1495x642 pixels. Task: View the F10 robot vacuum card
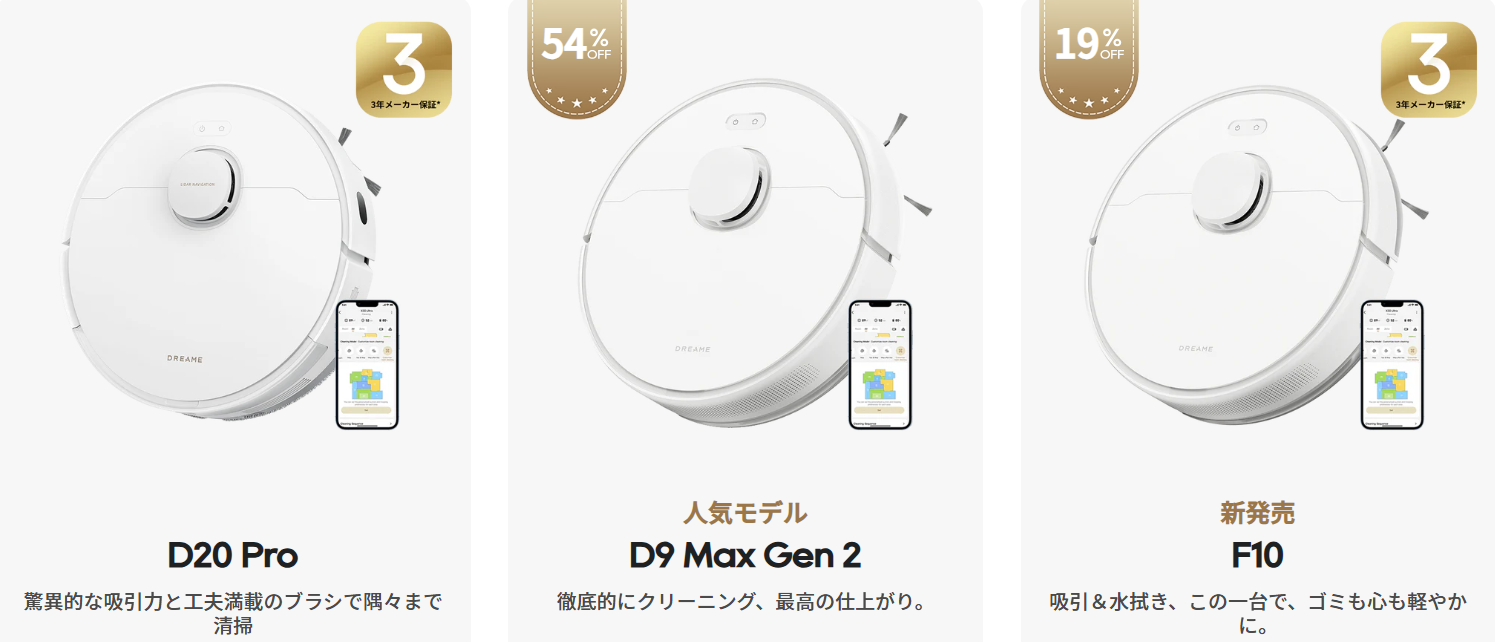[x=1257, y=555]
